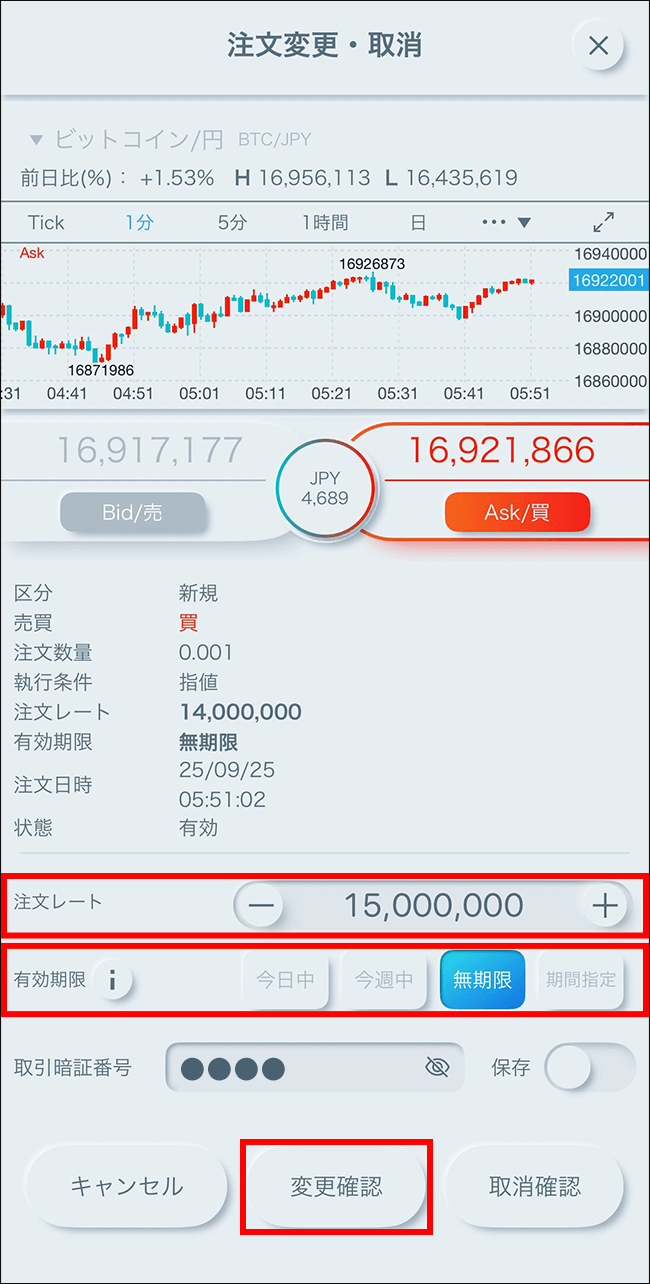The width and height of the screenshot is (650, 1284).
Task: Close the order change dialog
Action: pyautogui.click(x=598, y=45)
